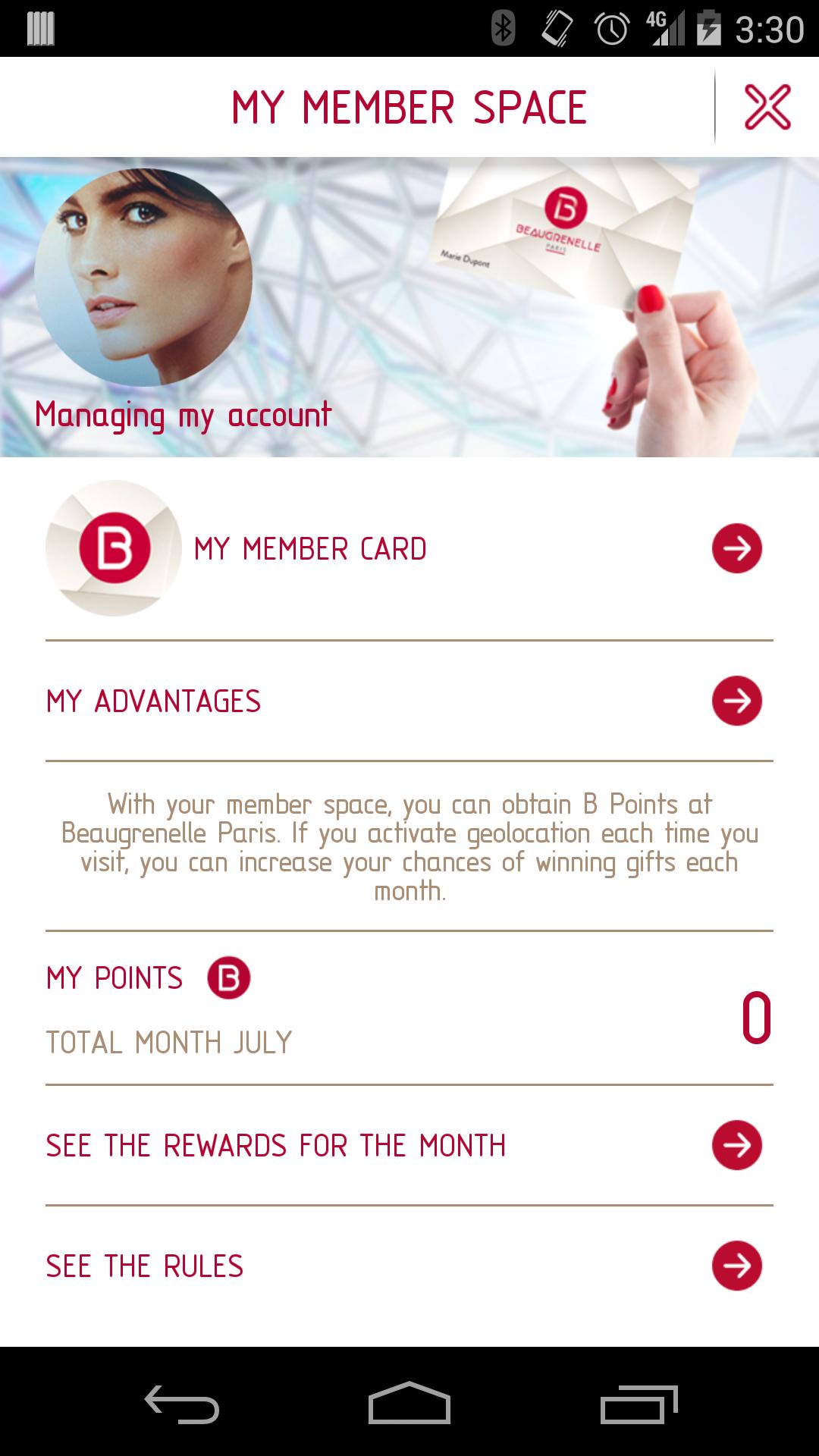Go back with the system back button
Image resolution: width=819 pixels, height=1456 pixels.
click(x=182, y=1403)
